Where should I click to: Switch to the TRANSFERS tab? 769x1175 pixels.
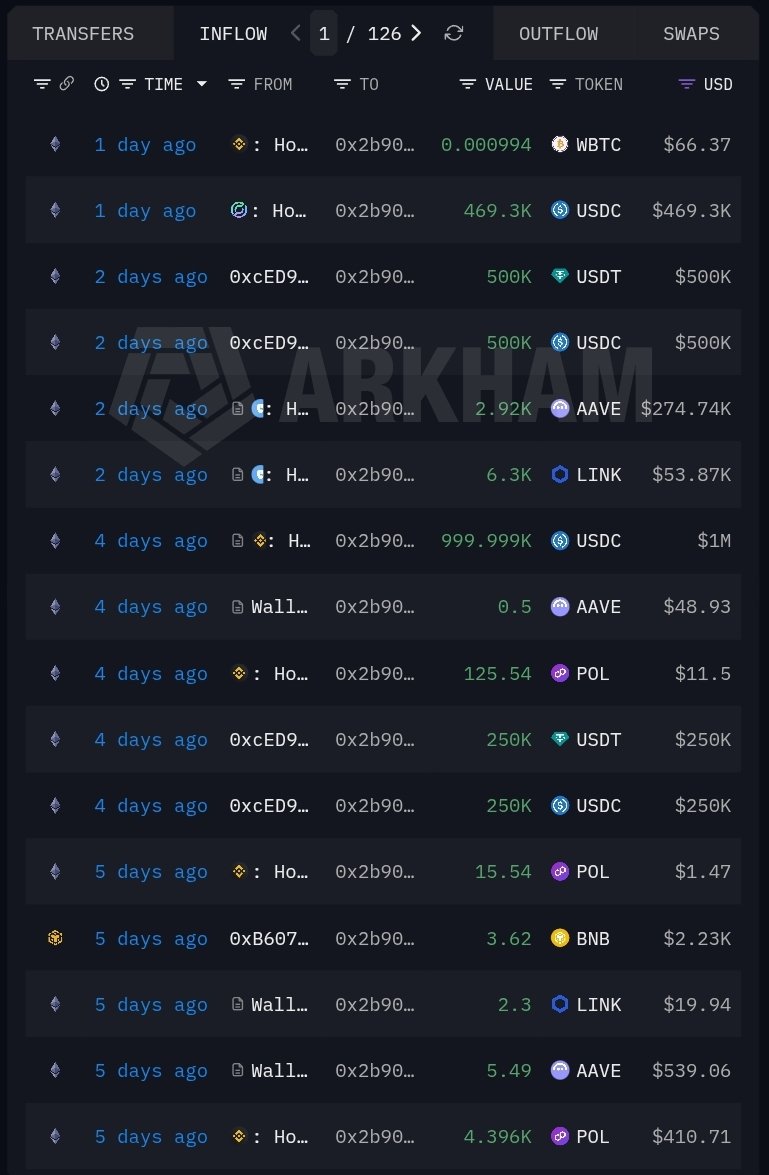83,34
